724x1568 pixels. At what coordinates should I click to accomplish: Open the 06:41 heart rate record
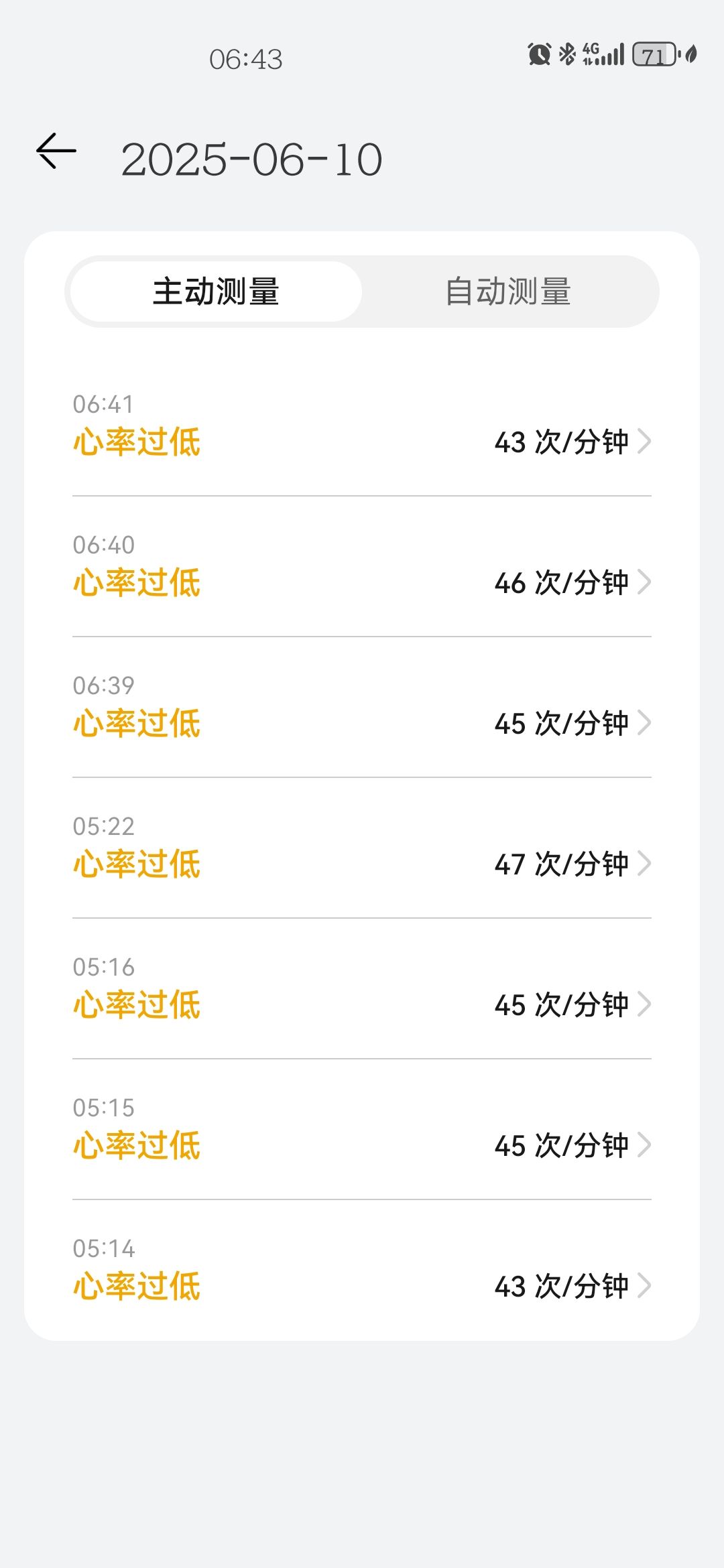[362, 426]
